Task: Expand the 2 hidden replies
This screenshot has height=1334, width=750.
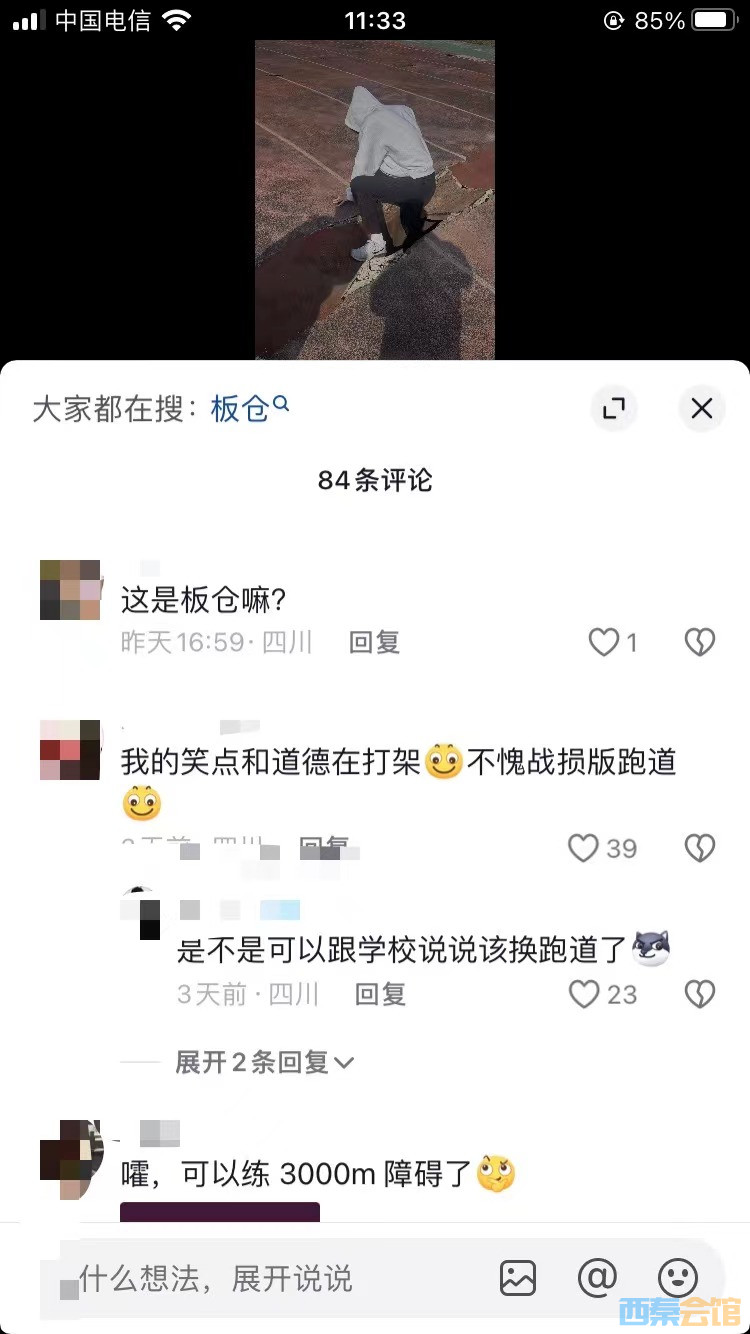Action: pos(265,1062)
